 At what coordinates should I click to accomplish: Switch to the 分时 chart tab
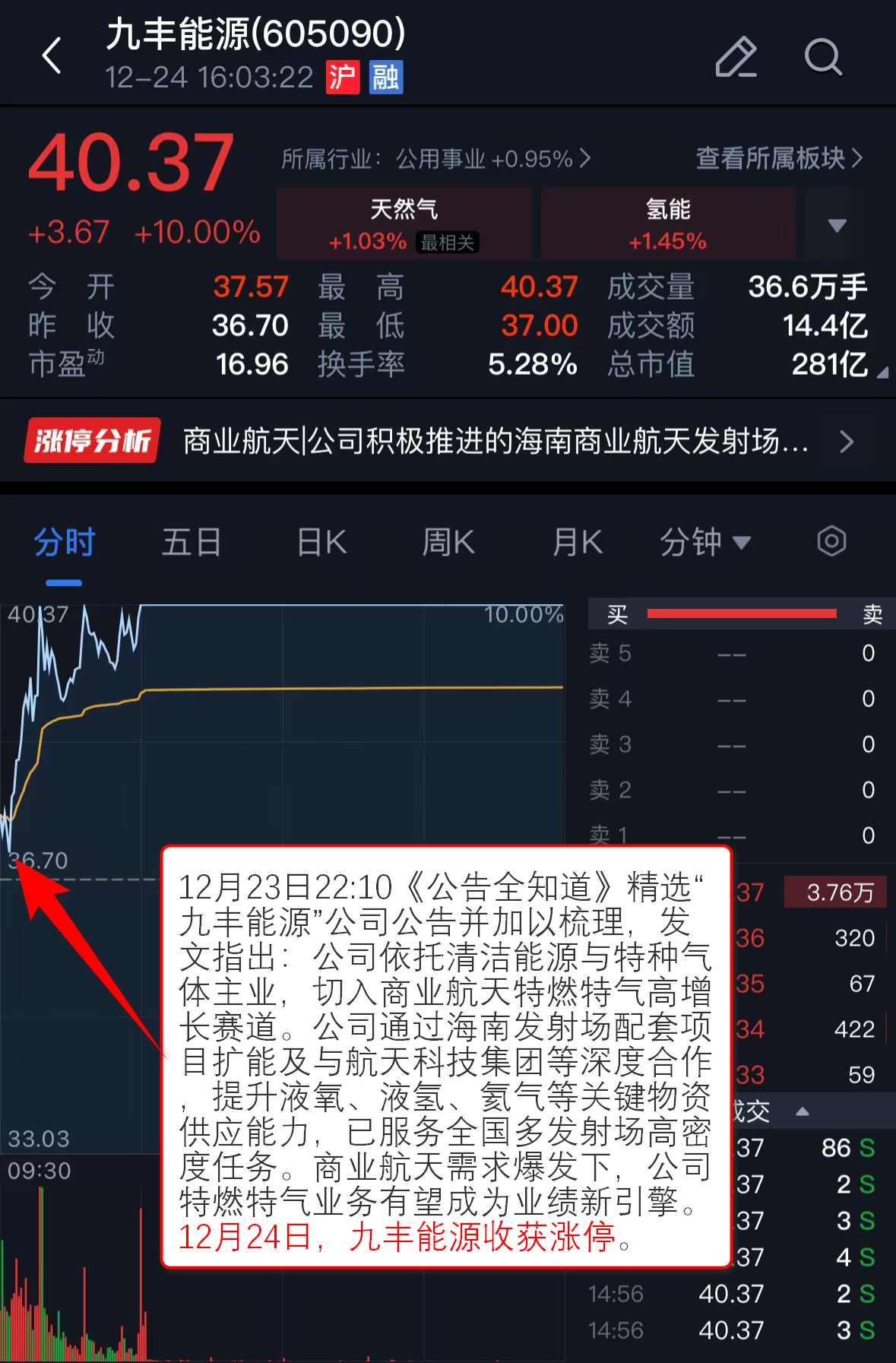coord(65,543)
